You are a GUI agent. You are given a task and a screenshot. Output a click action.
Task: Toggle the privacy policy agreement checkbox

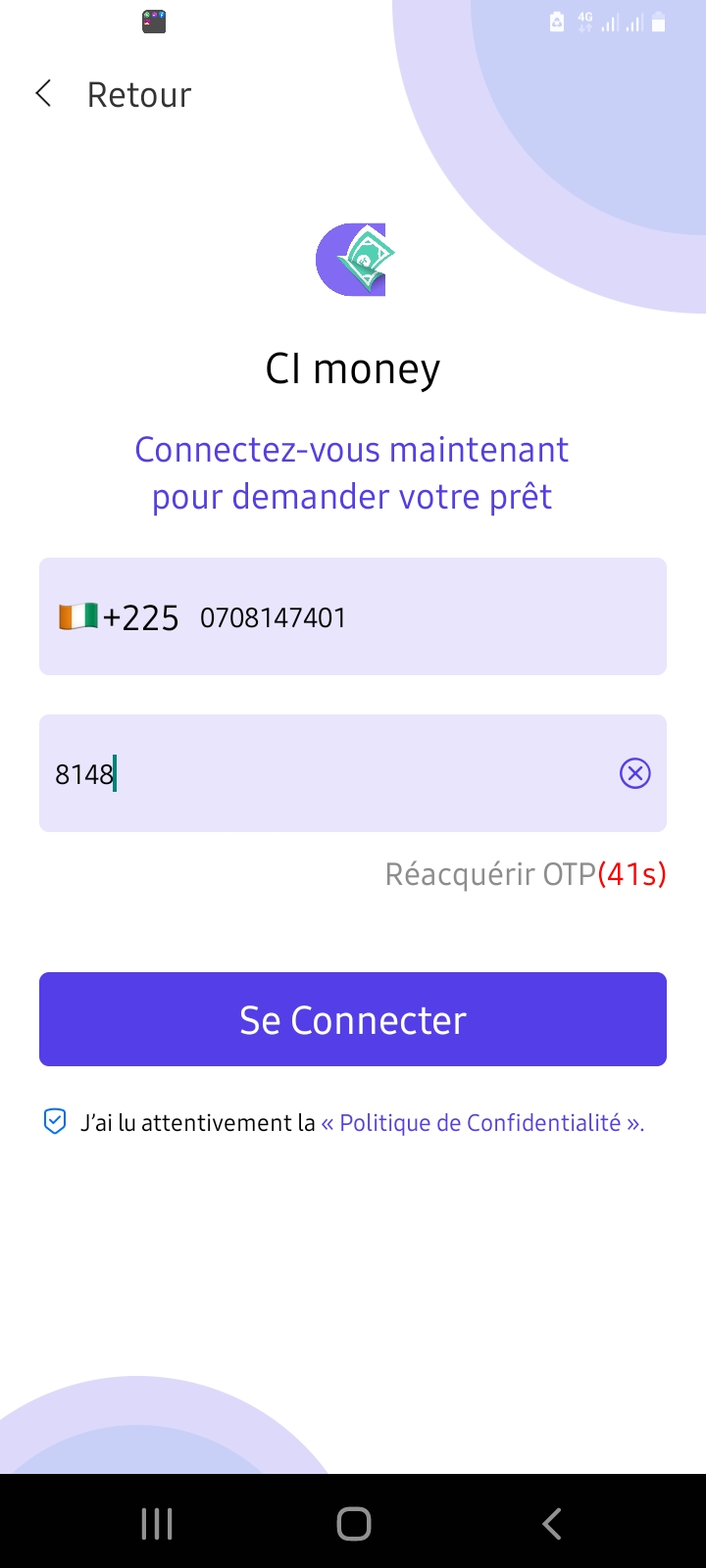[55, 1121]
